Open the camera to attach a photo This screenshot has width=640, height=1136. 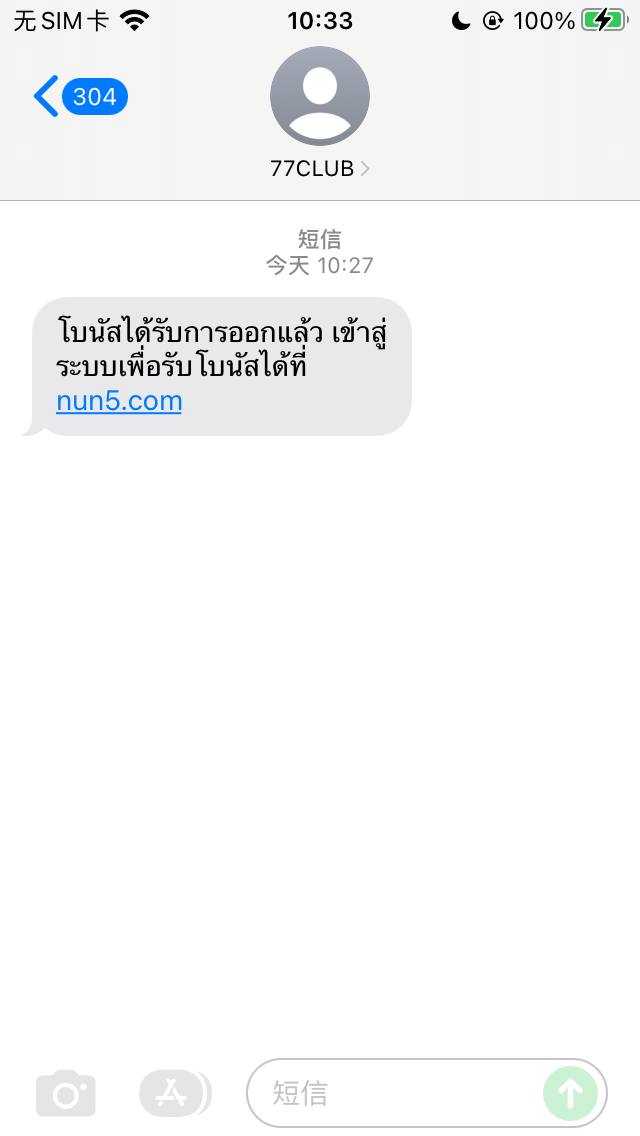point(66,1093)
